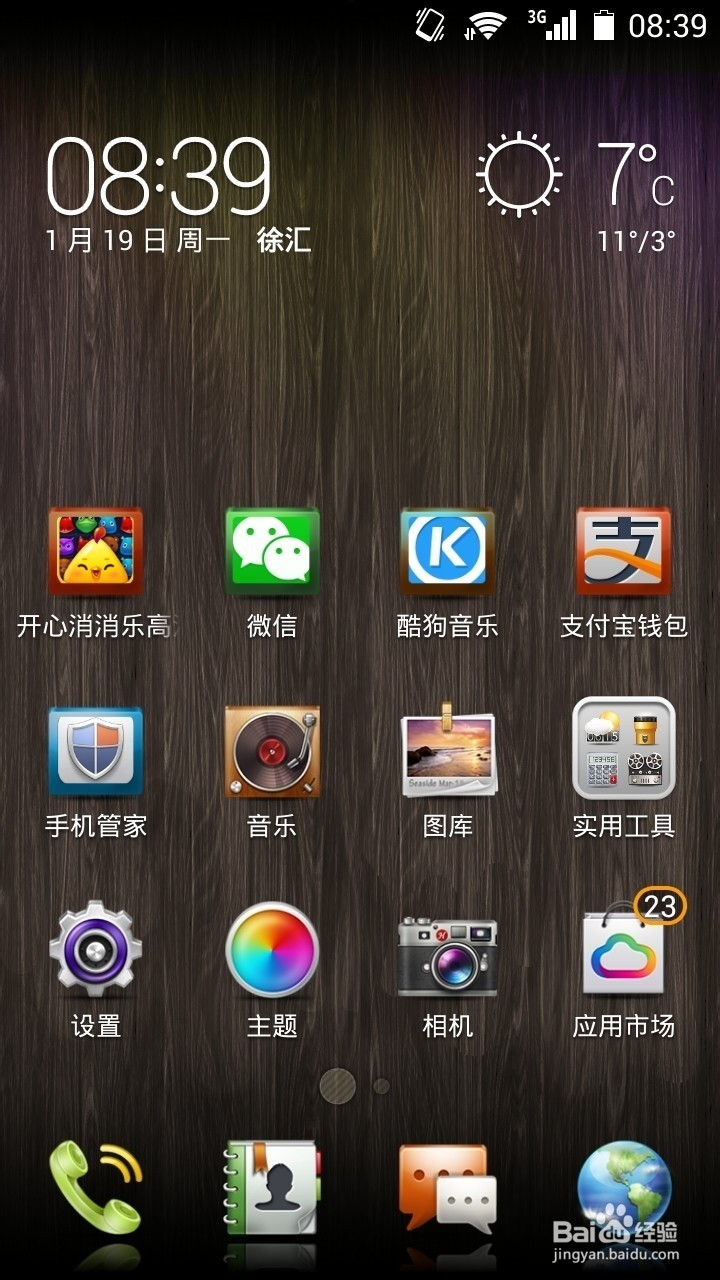Open 酷狗音乐 music player
Screen dimensions: 720x1280
(x=447, y=552)
